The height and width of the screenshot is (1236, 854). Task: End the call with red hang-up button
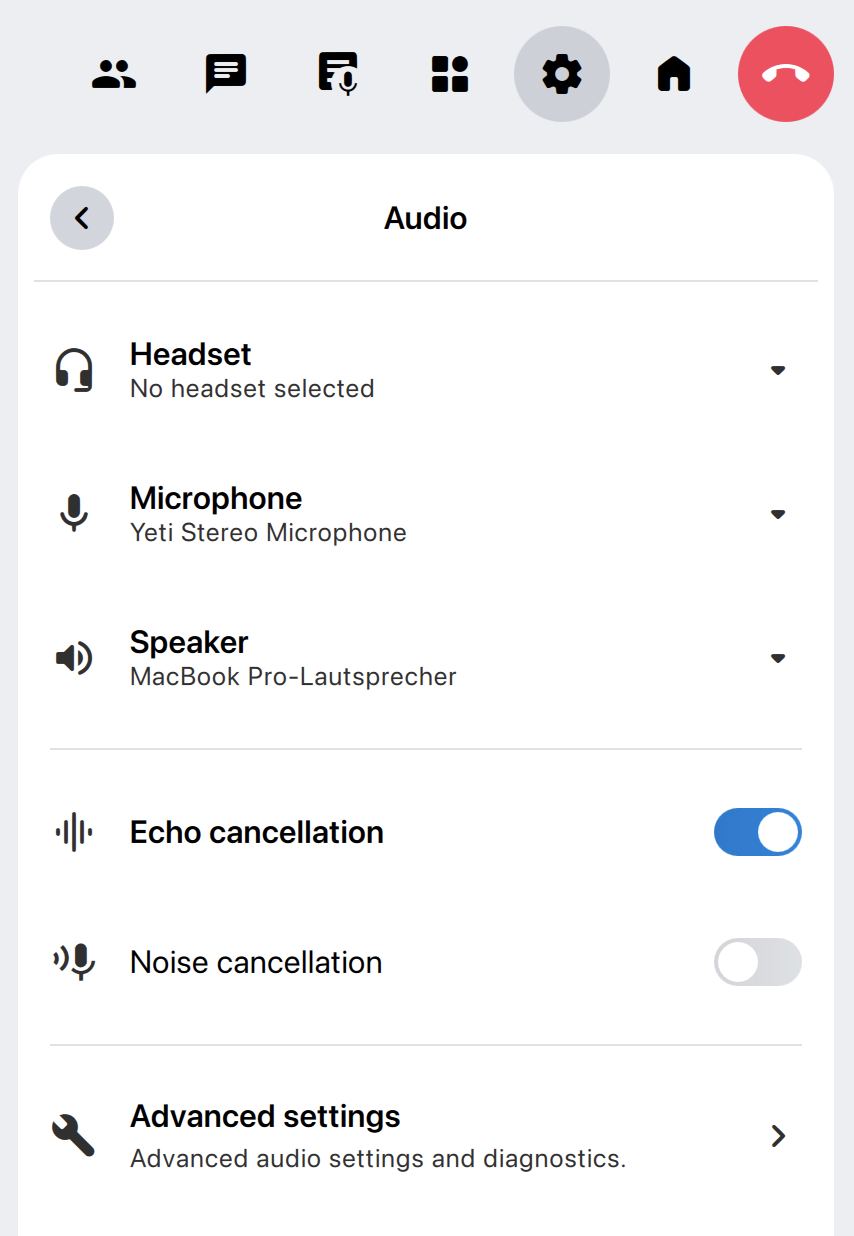(786, 74)
